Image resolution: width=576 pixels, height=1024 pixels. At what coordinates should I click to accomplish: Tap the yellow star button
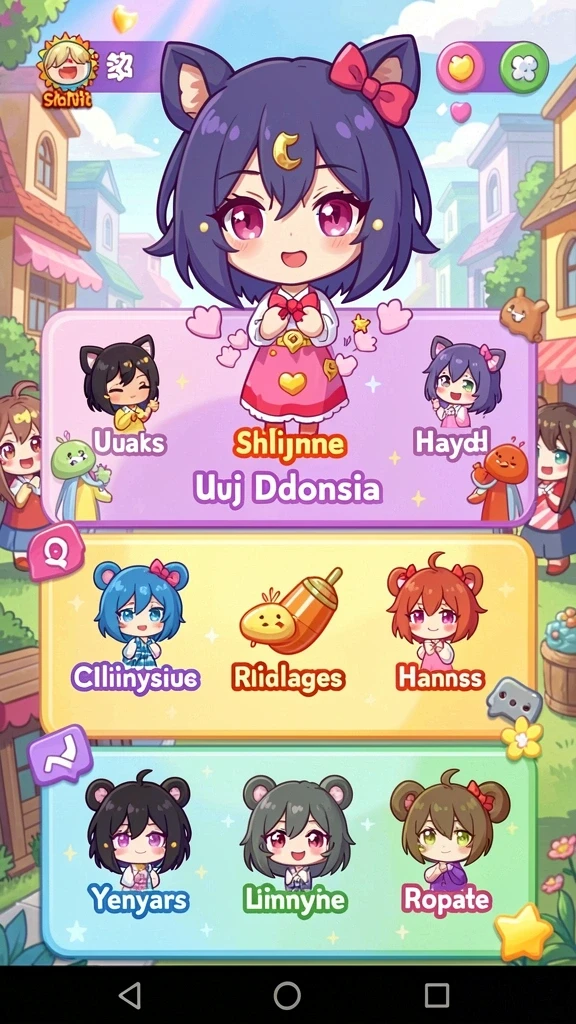coord(524,932)
